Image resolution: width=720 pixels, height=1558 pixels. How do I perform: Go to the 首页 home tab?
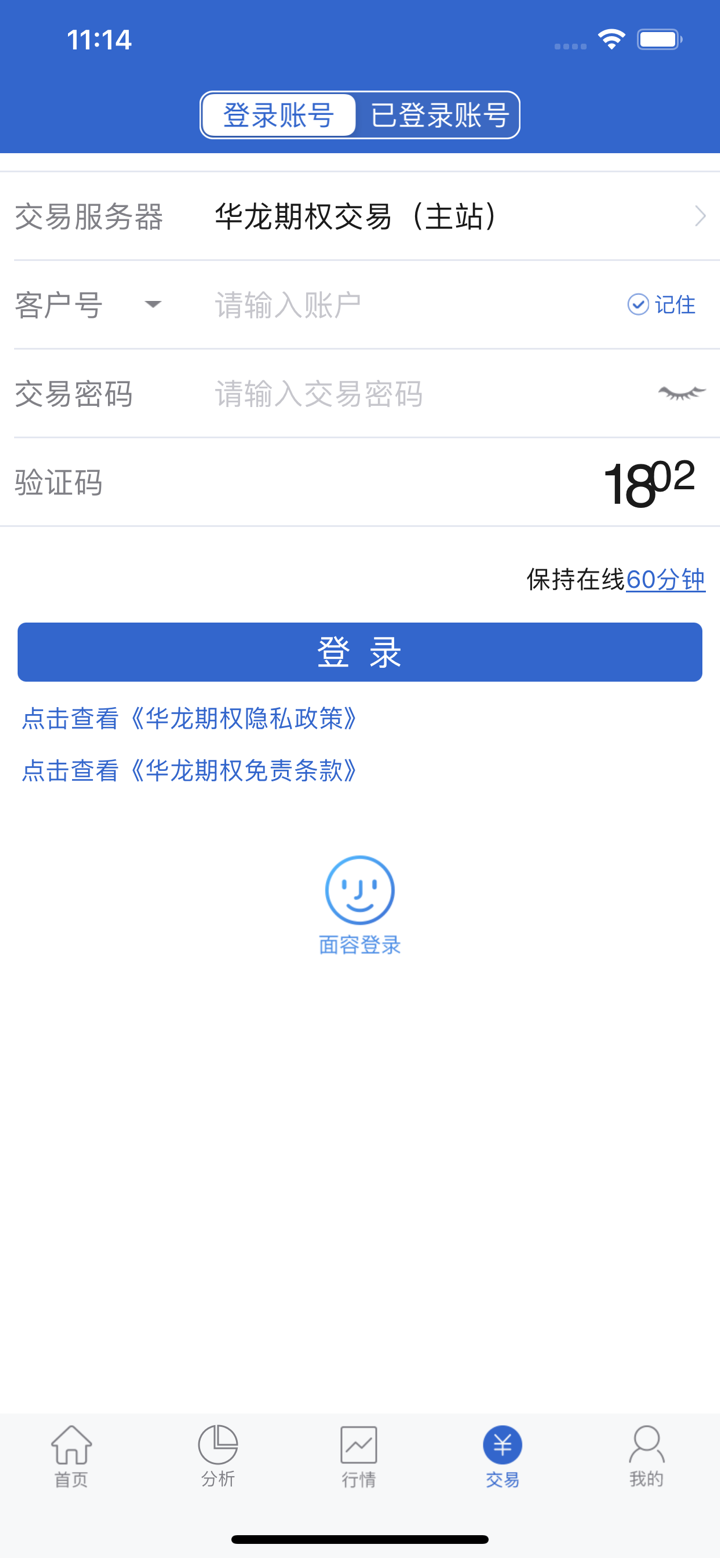71,1457
